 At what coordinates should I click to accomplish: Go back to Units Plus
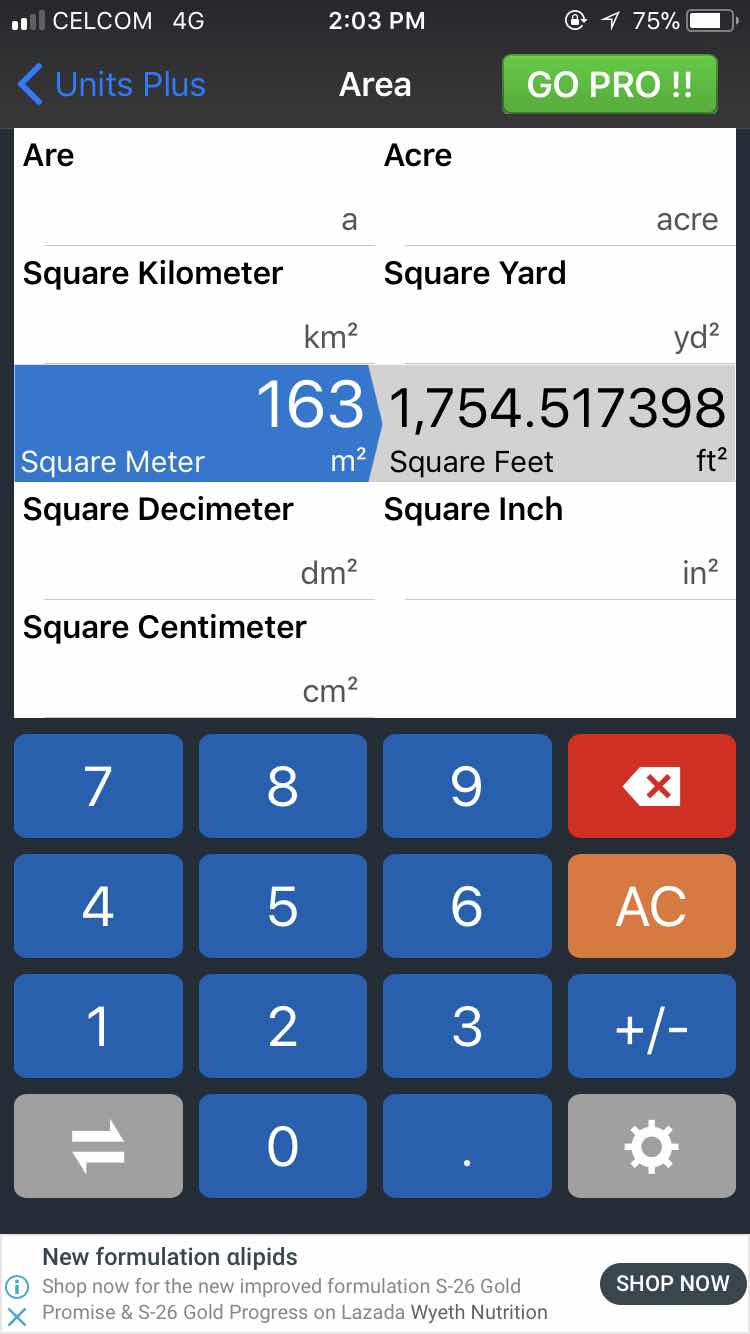coord(111,85)
